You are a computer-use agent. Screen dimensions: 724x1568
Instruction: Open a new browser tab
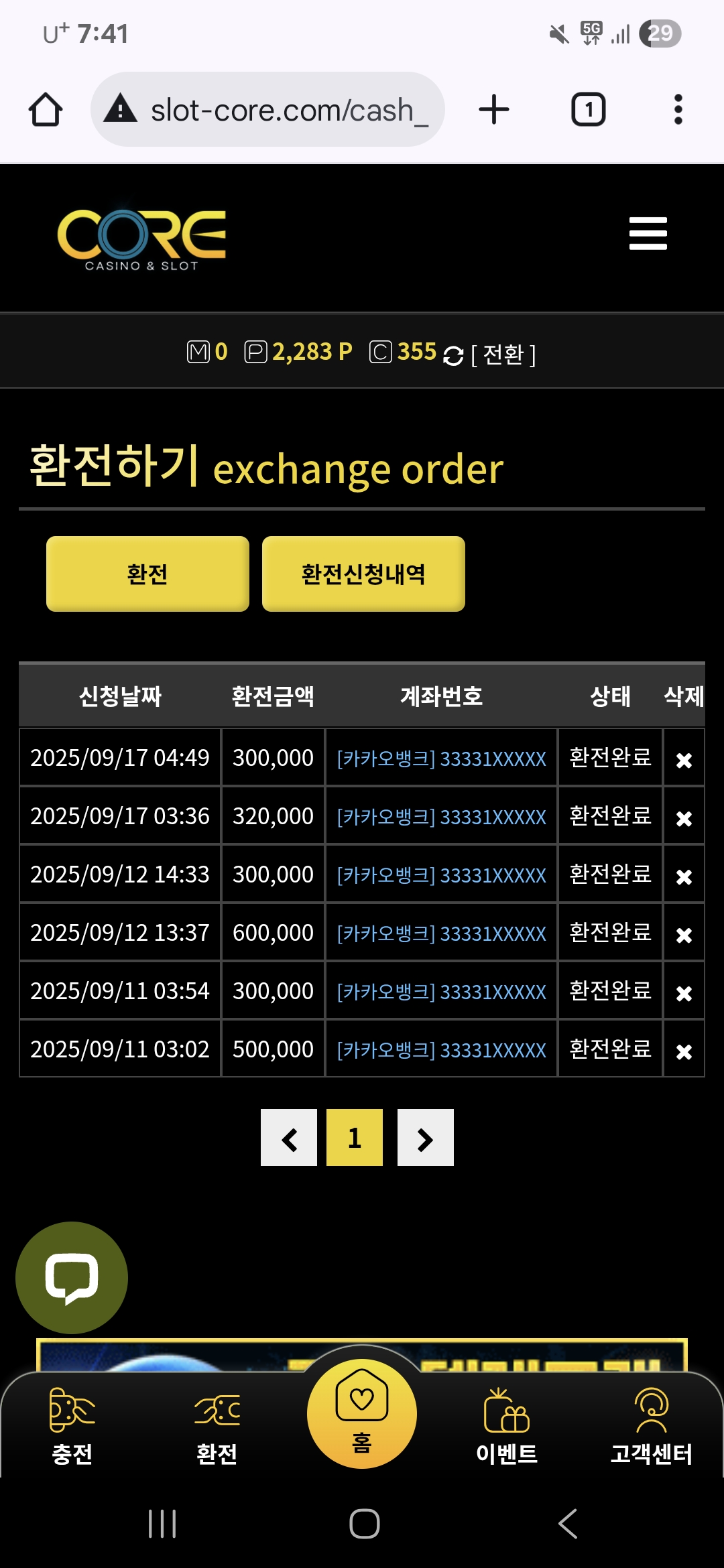tap(494, 109)
